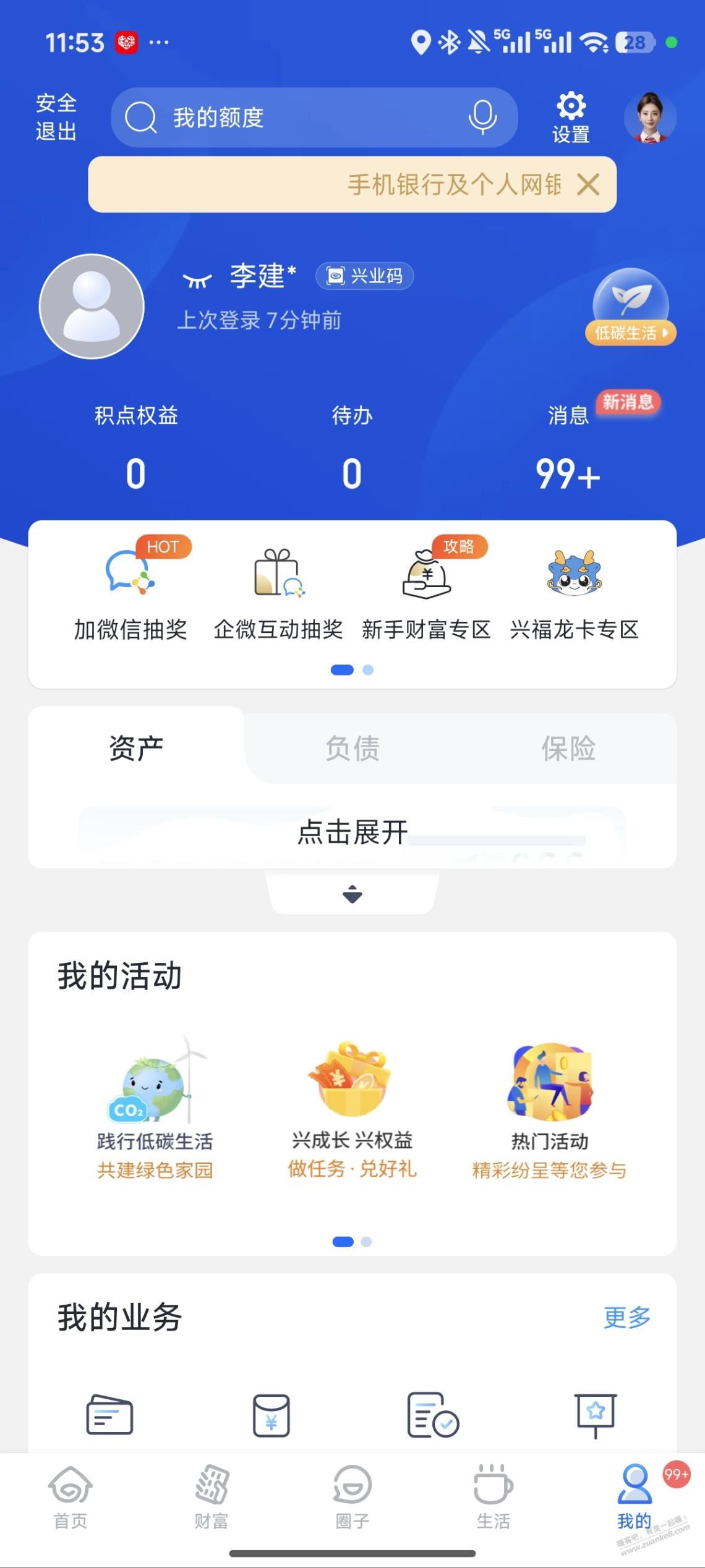Open 设置 settings
The height and width of the screenshot is (1568, 705).
coord(570,117)
